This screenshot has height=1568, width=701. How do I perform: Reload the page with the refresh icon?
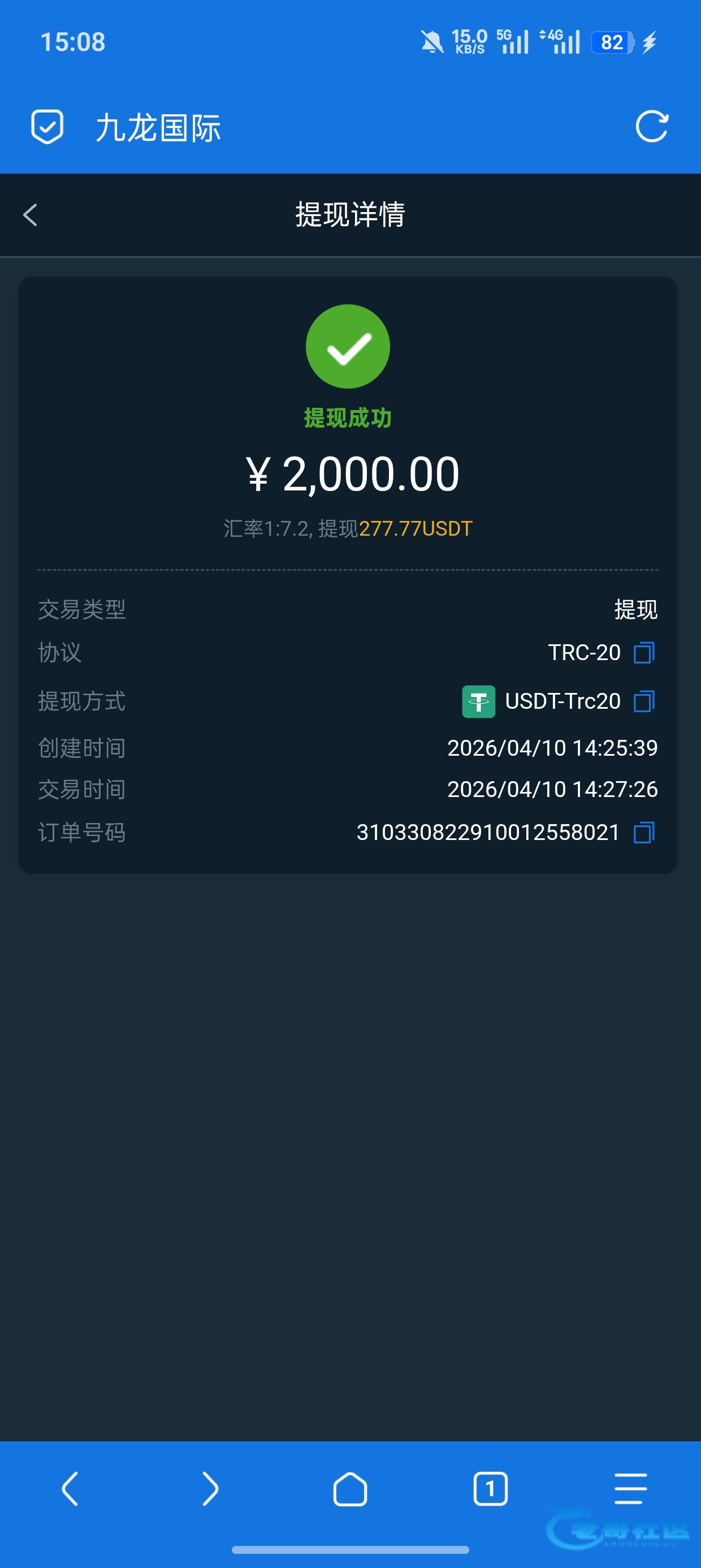(652, 127)
